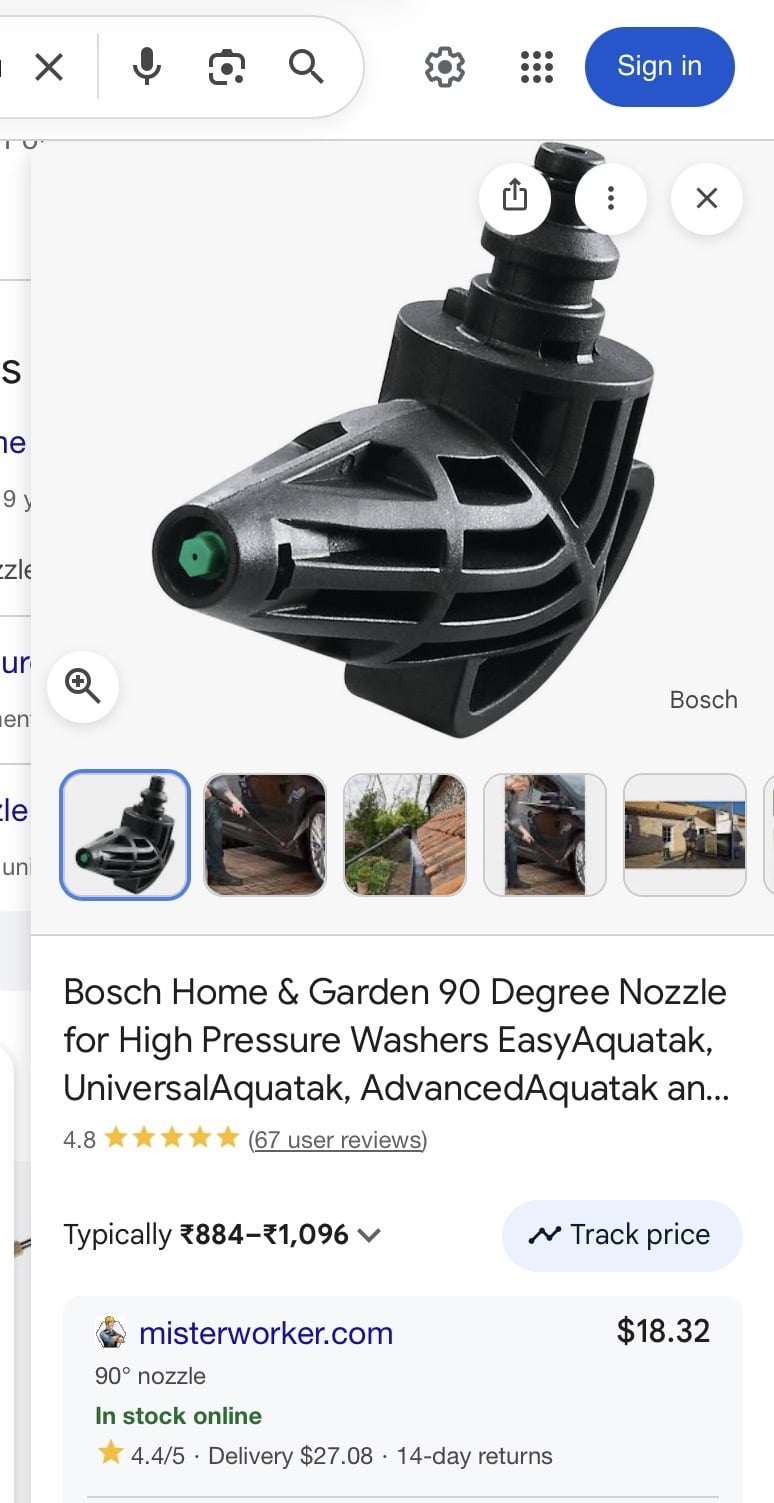Viewport: 774px width, 1503px height.
Task: Expand the typical price range details
Action: tap(369, 1235)
